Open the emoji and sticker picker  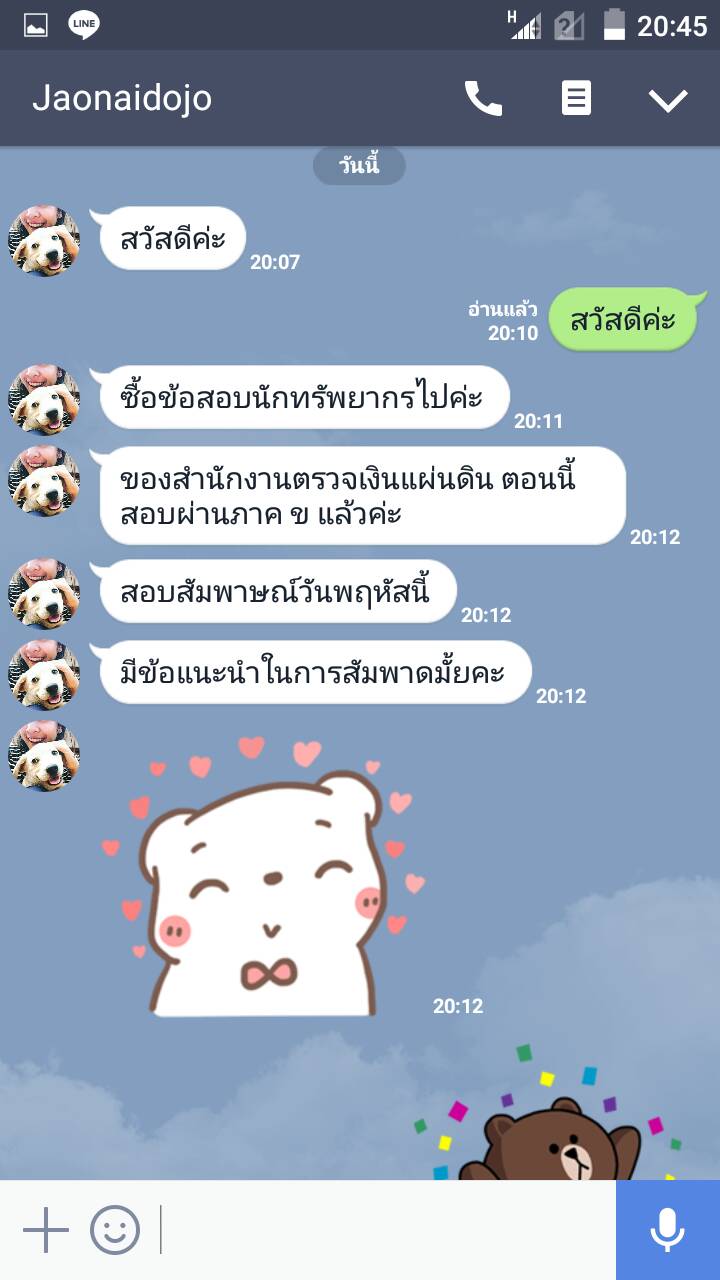(x=115, y=1229)
